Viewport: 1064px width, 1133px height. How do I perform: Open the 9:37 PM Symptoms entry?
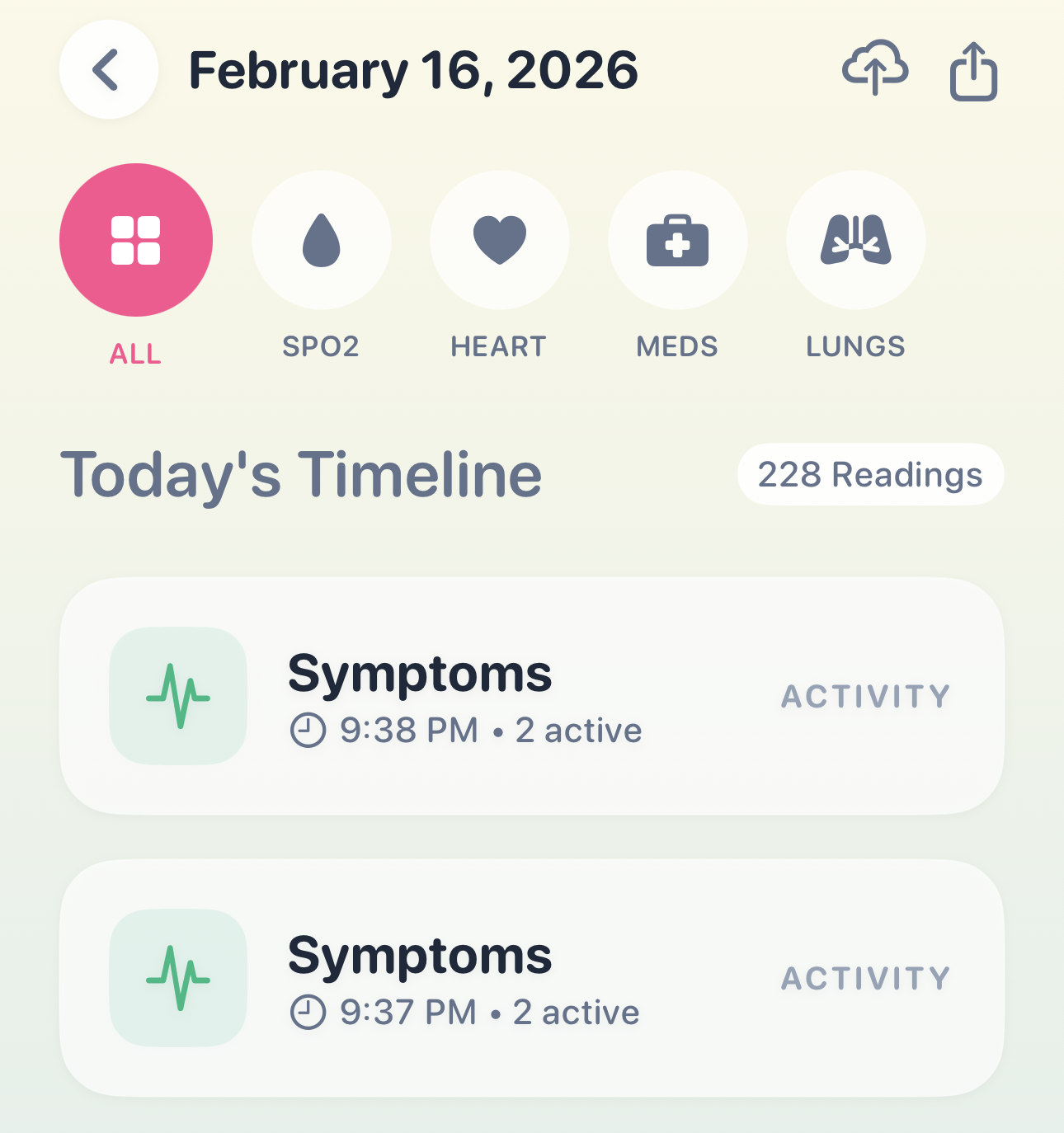[x=531, y=978]
